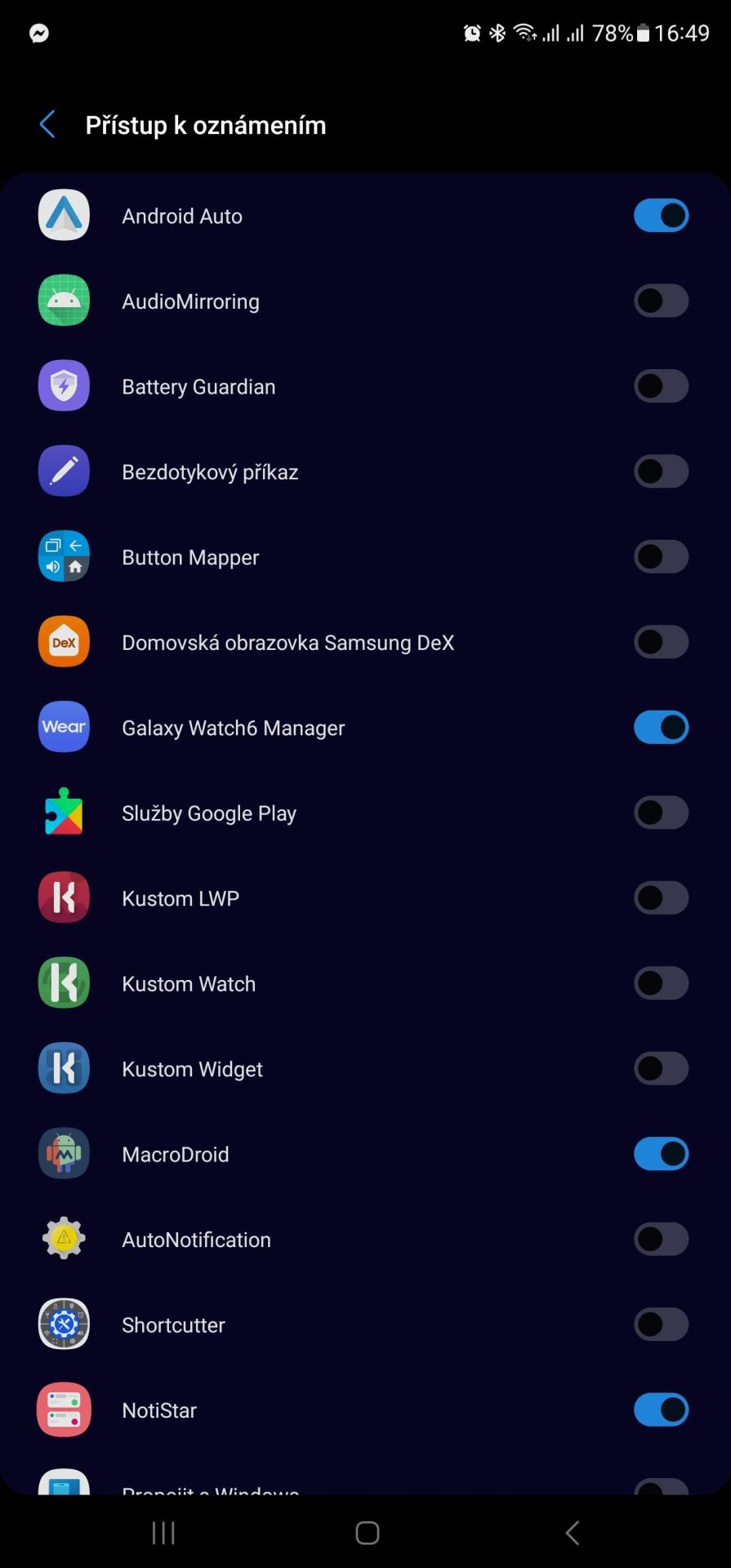Switch on Kustom Widget access
731x1568 pixels.
tap(661, 1069)
